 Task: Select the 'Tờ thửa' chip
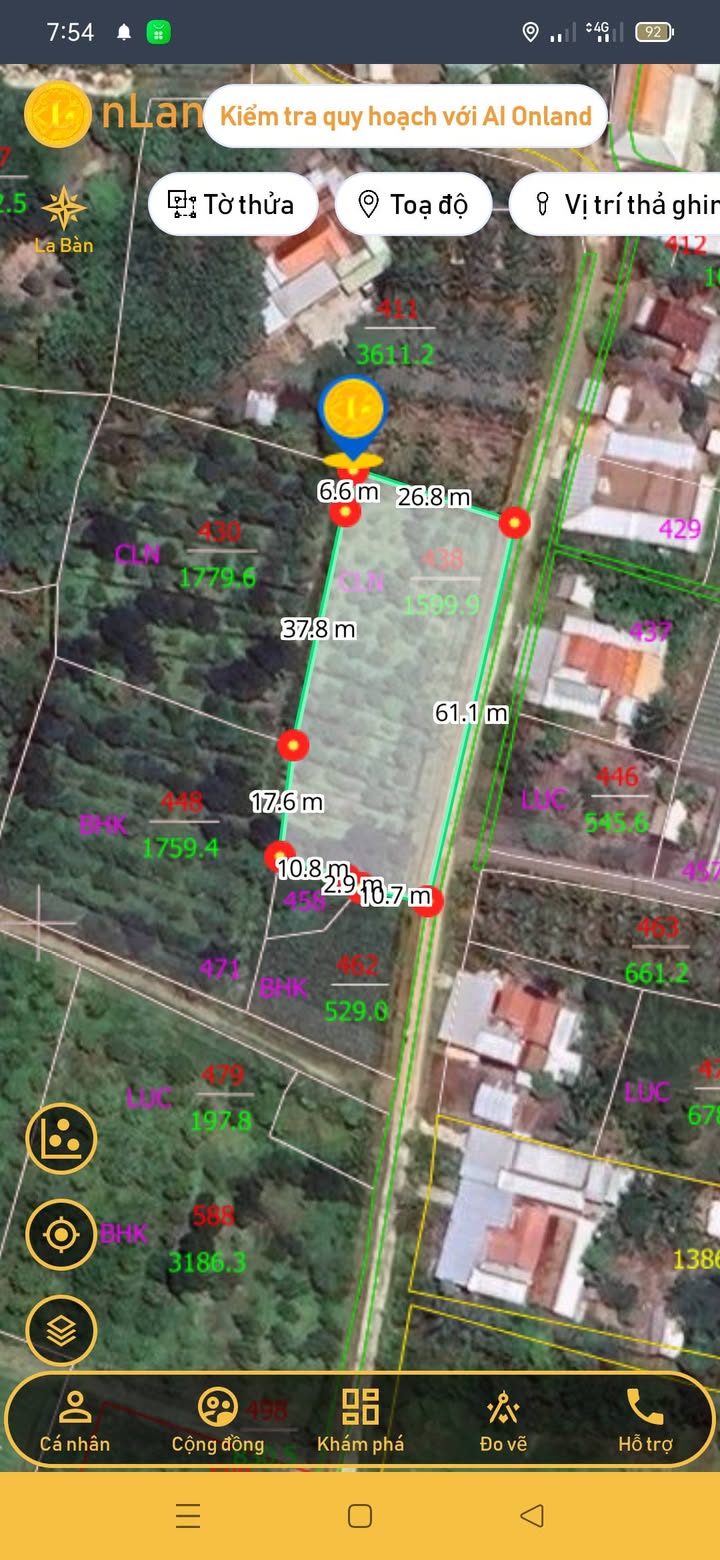pos(233,205)
